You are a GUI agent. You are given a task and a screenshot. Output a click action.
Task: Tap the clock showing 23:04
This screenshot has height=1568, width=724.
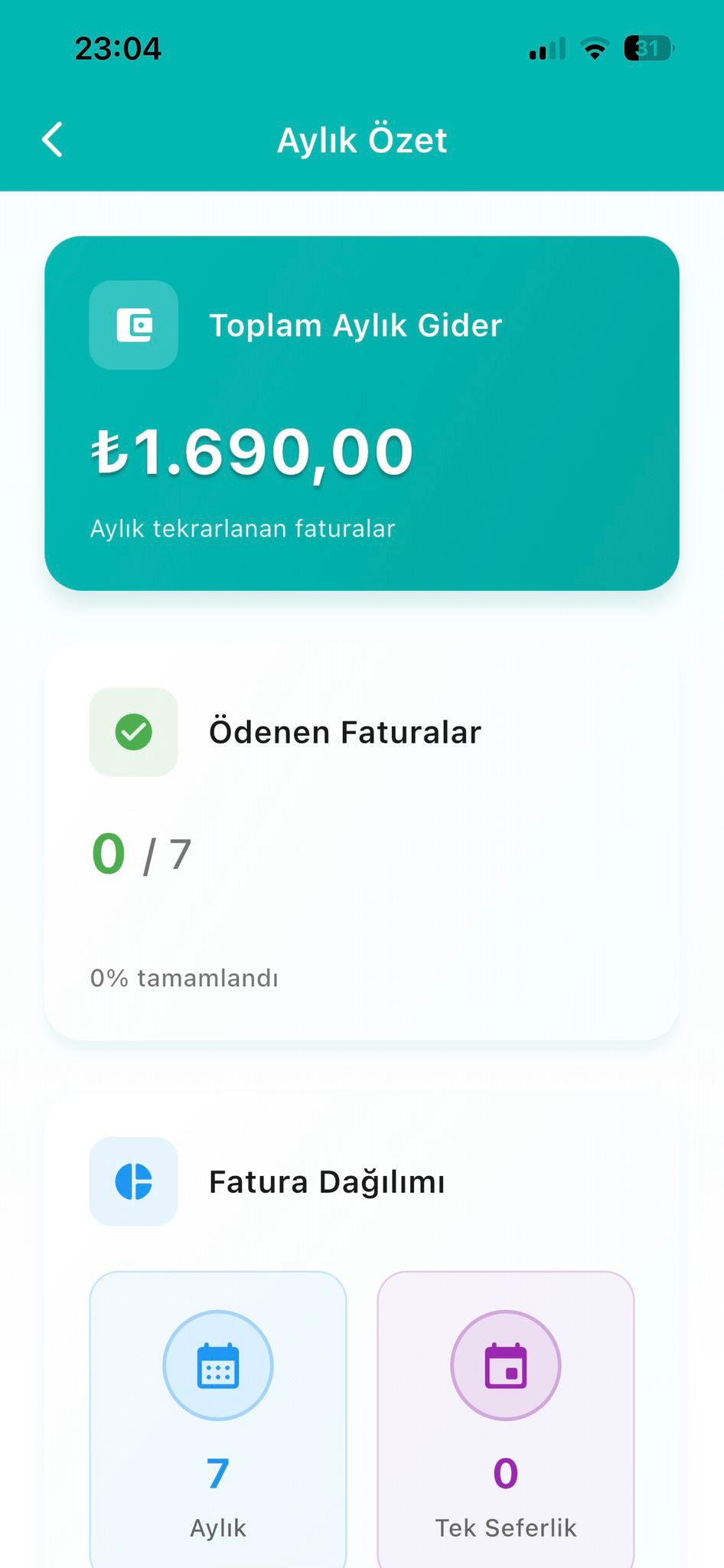tap(119, 48)
